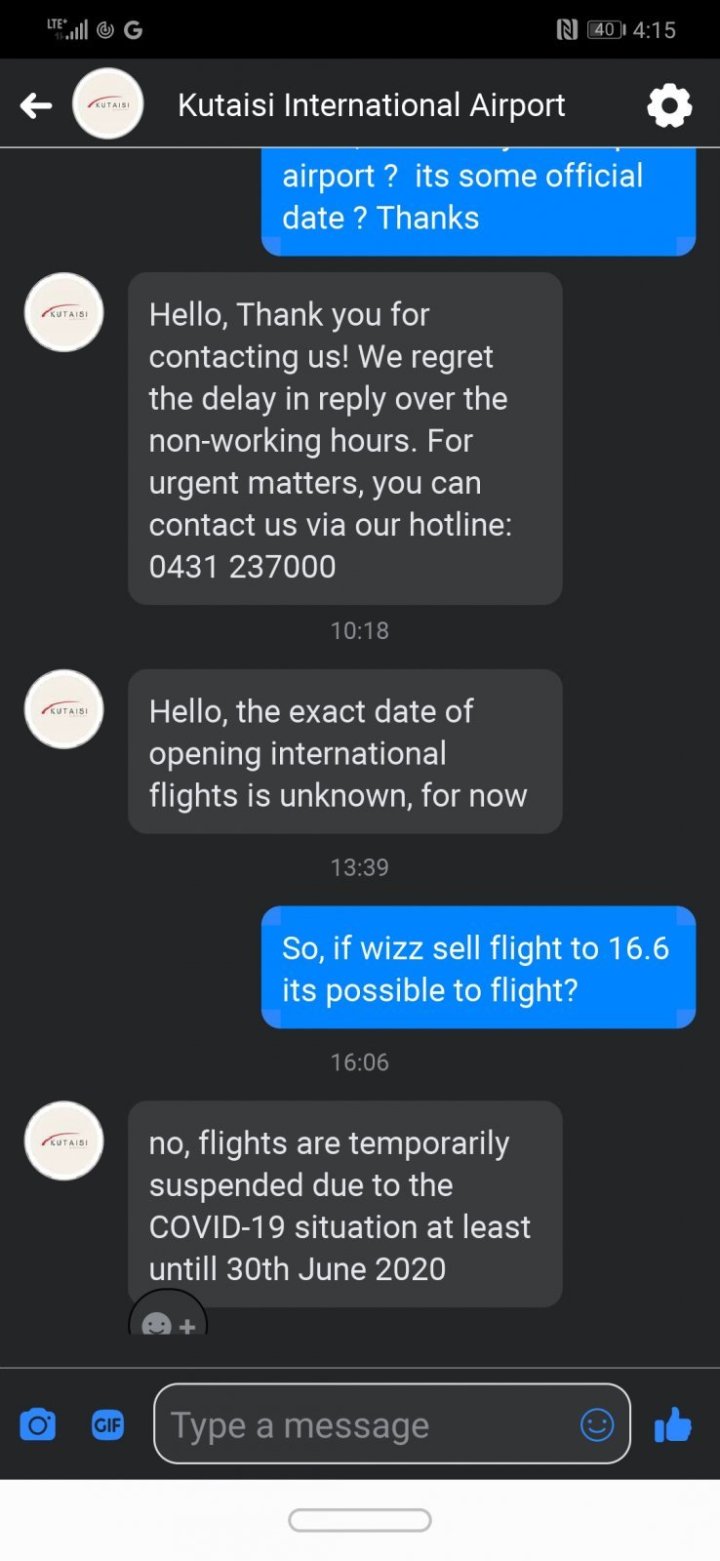The height and width of the screenshot is (1561, 720).
Task: Open Kutaisi International Airport profile from header
Action: [370, 105]
